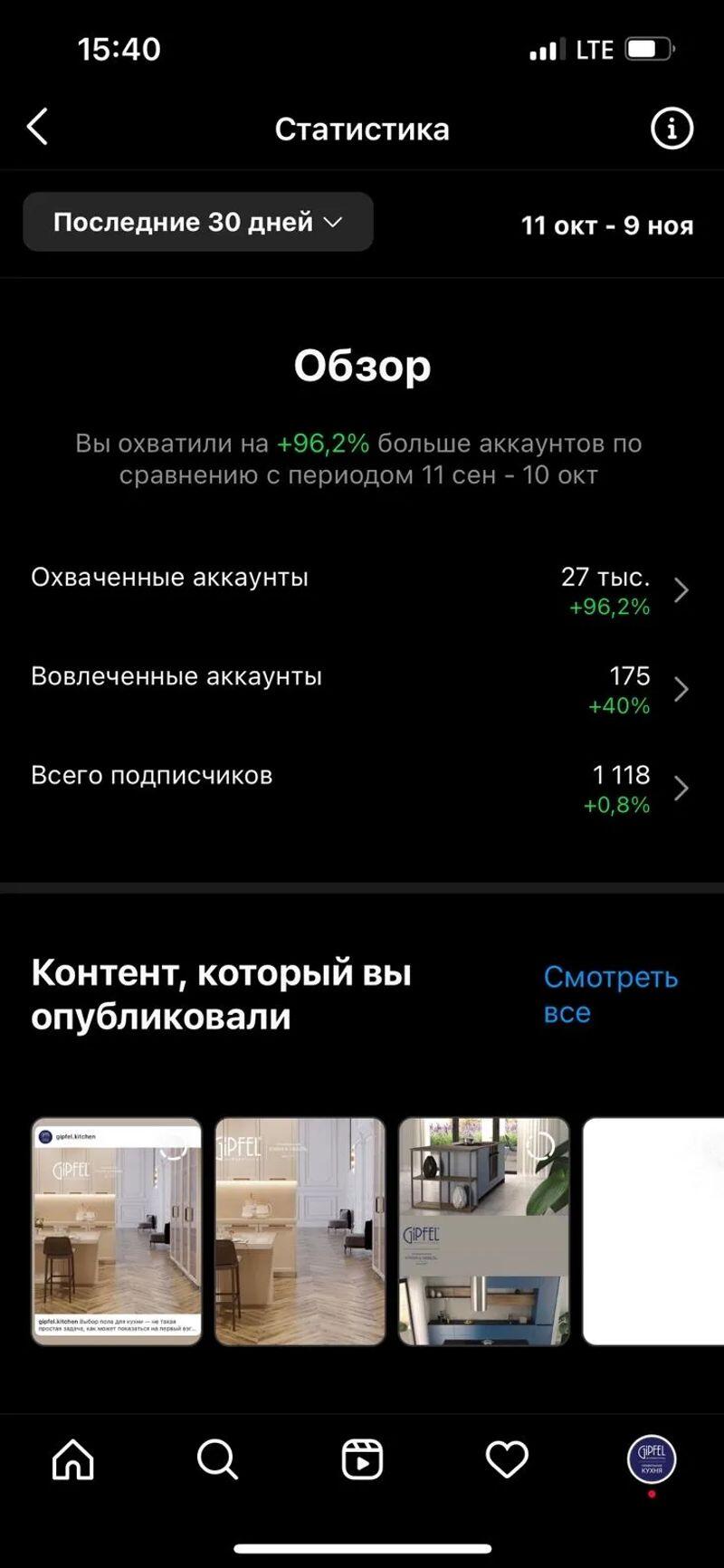
Task: Expand the Последние 30 дней period dropdown
Action: [197, 222]
